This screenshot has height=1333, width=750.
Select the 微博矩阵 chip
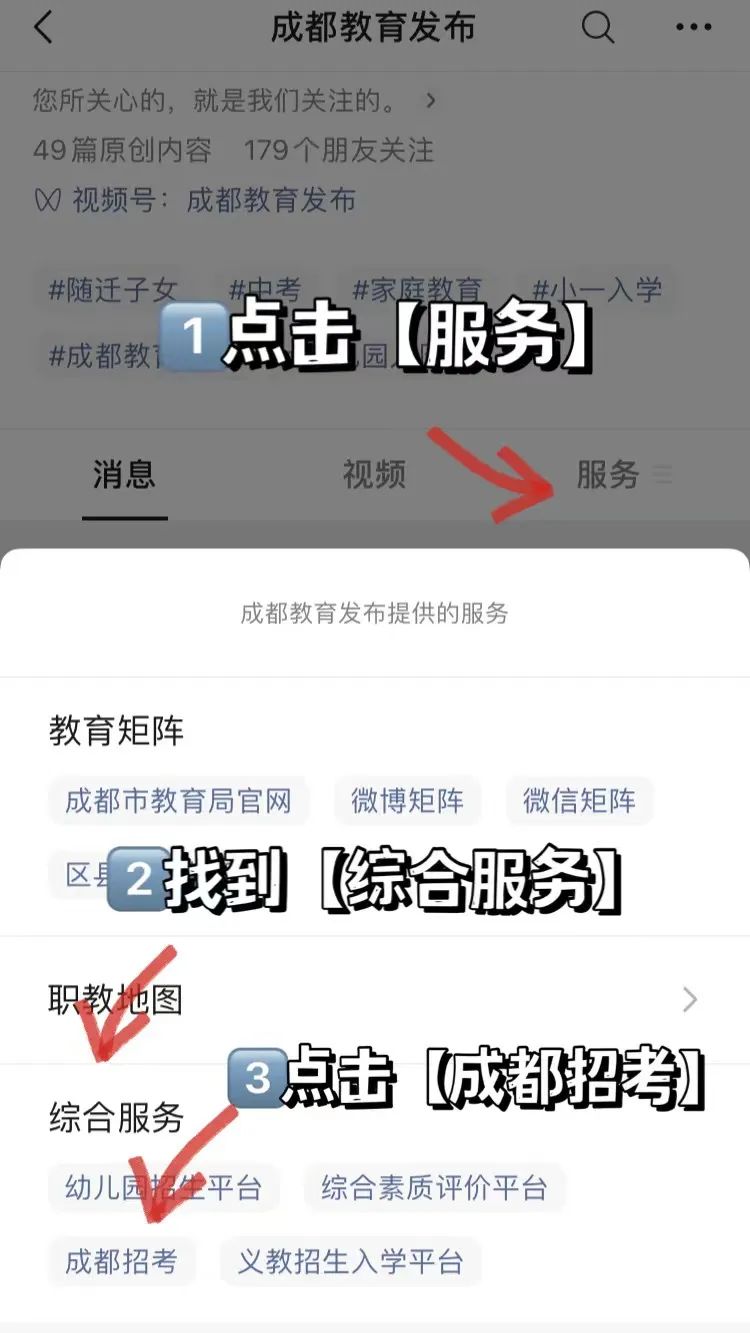pyautogui.click(x=407, y=801)
